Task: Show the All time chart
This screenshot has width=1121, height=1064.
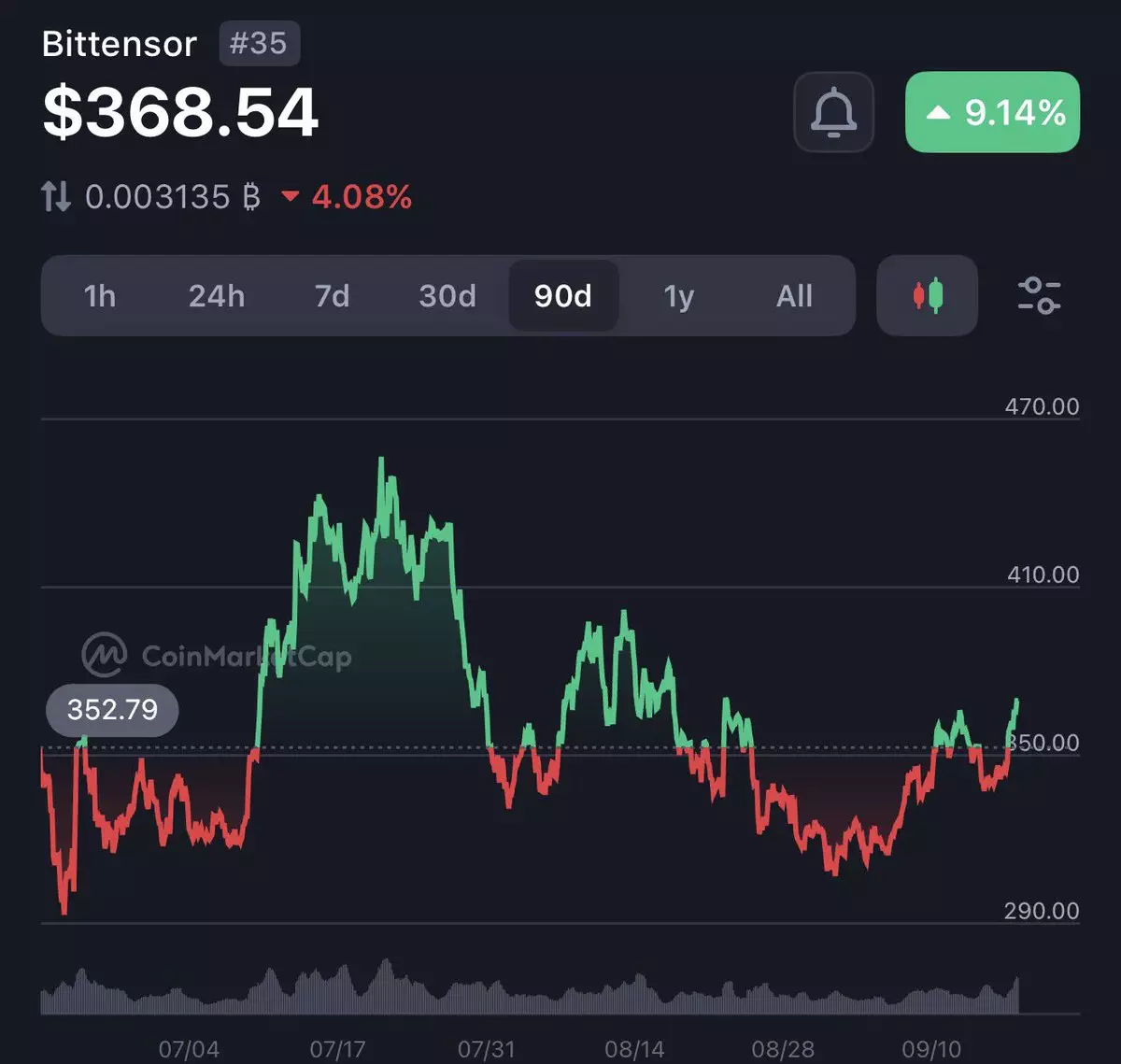Action: point(794,296)
